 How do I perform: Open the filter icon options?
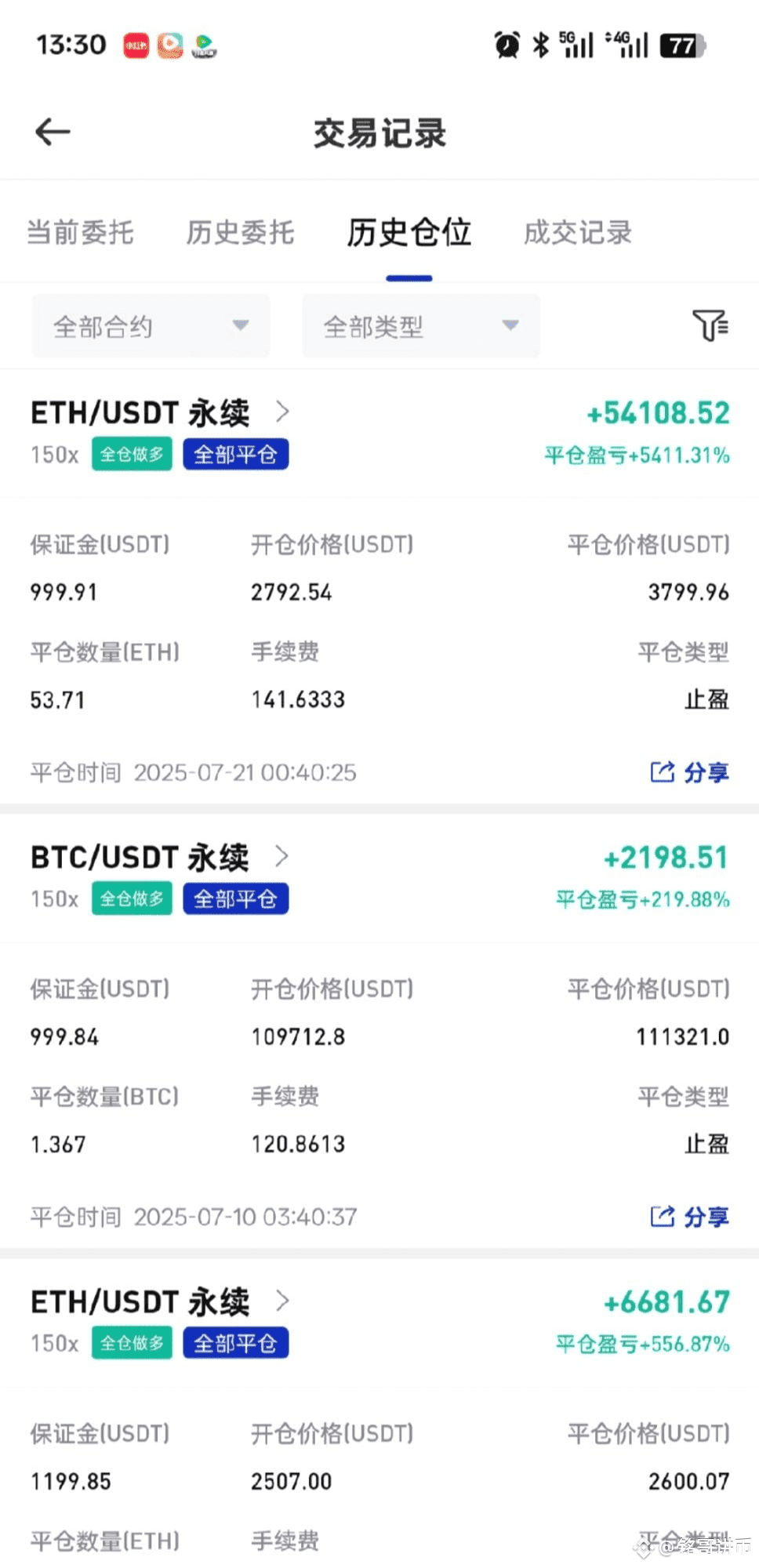point(710,325)
